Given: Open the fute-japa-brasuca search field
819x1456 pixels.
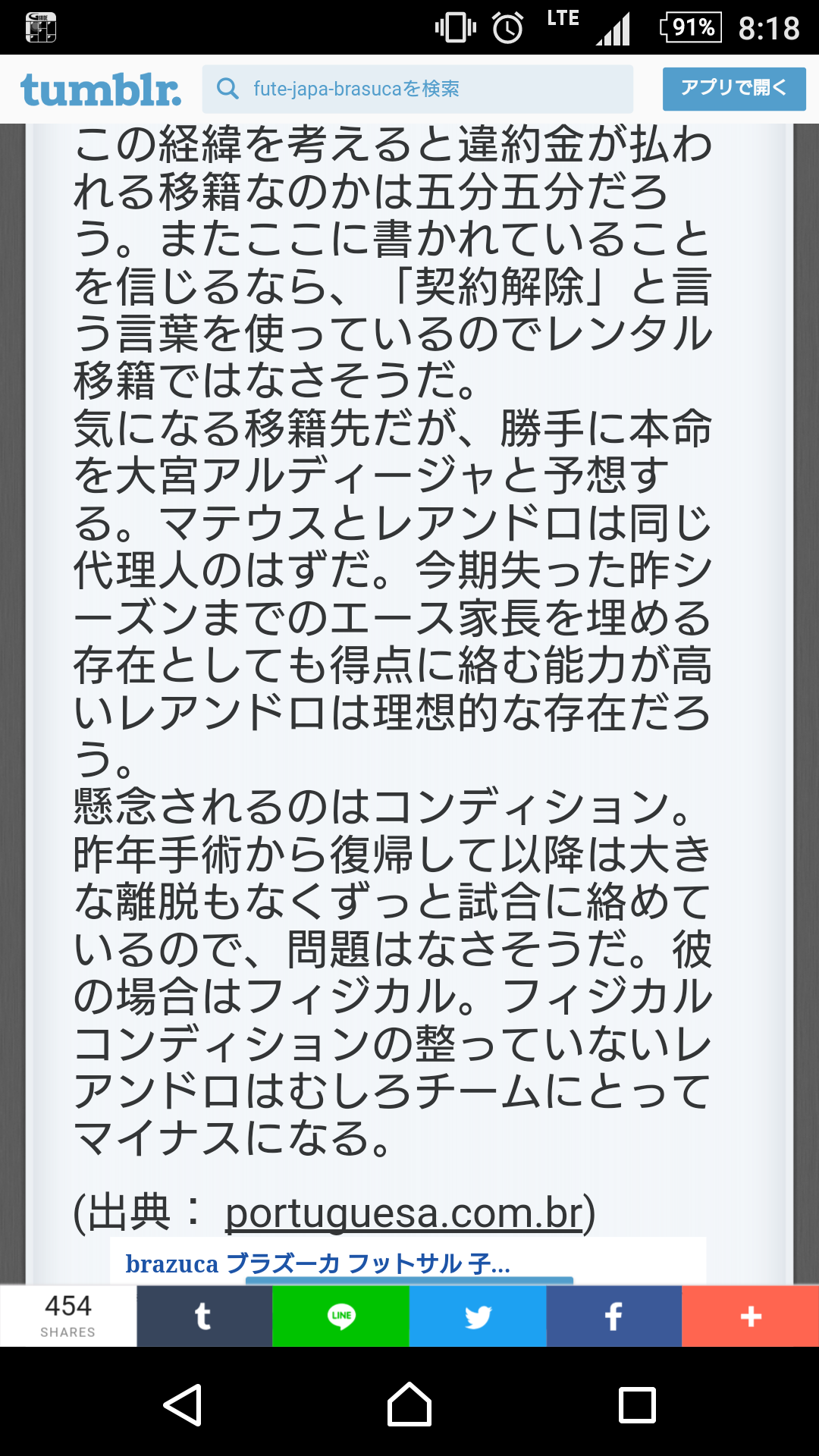Looking at the screenshot, I should [417, 89].
